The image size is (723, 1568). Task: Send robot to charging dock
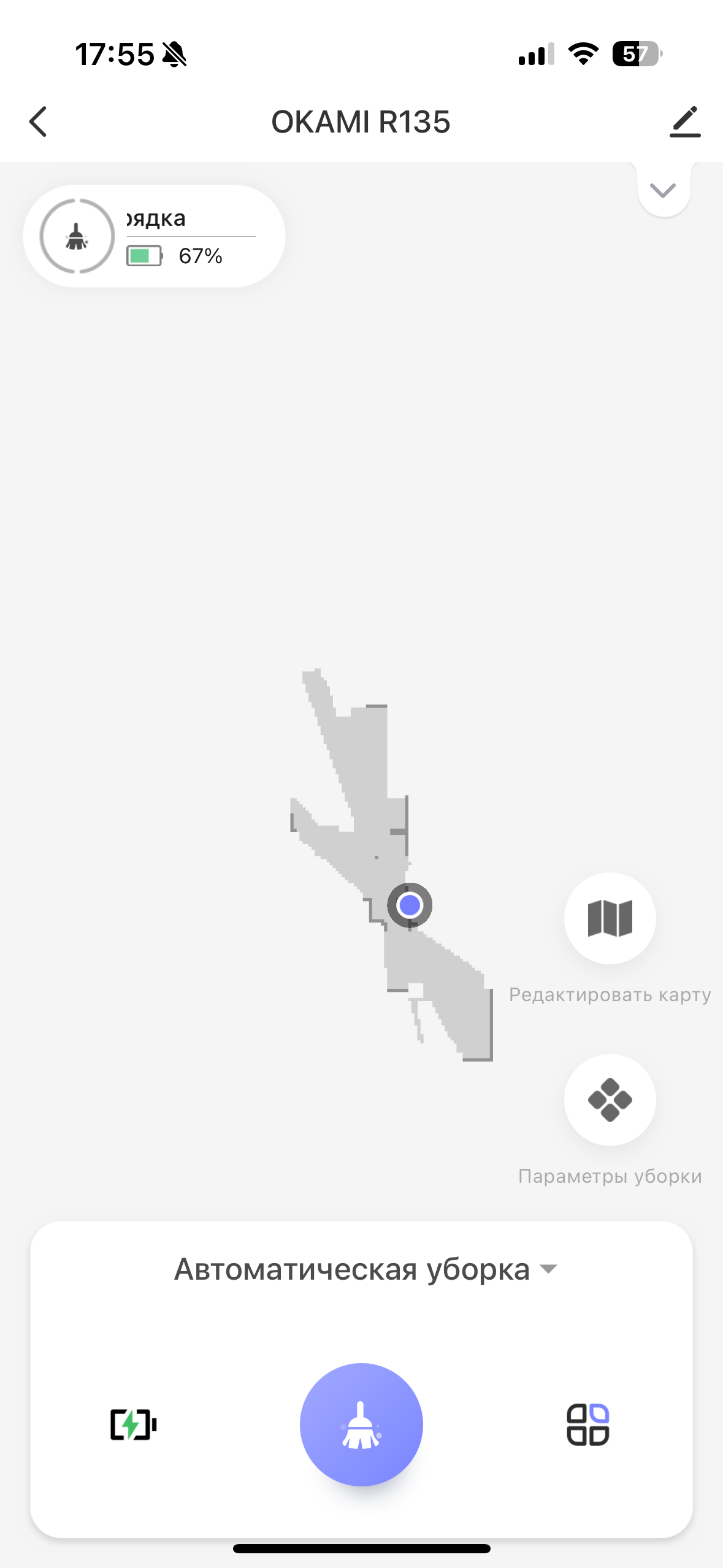(133, 1424)
